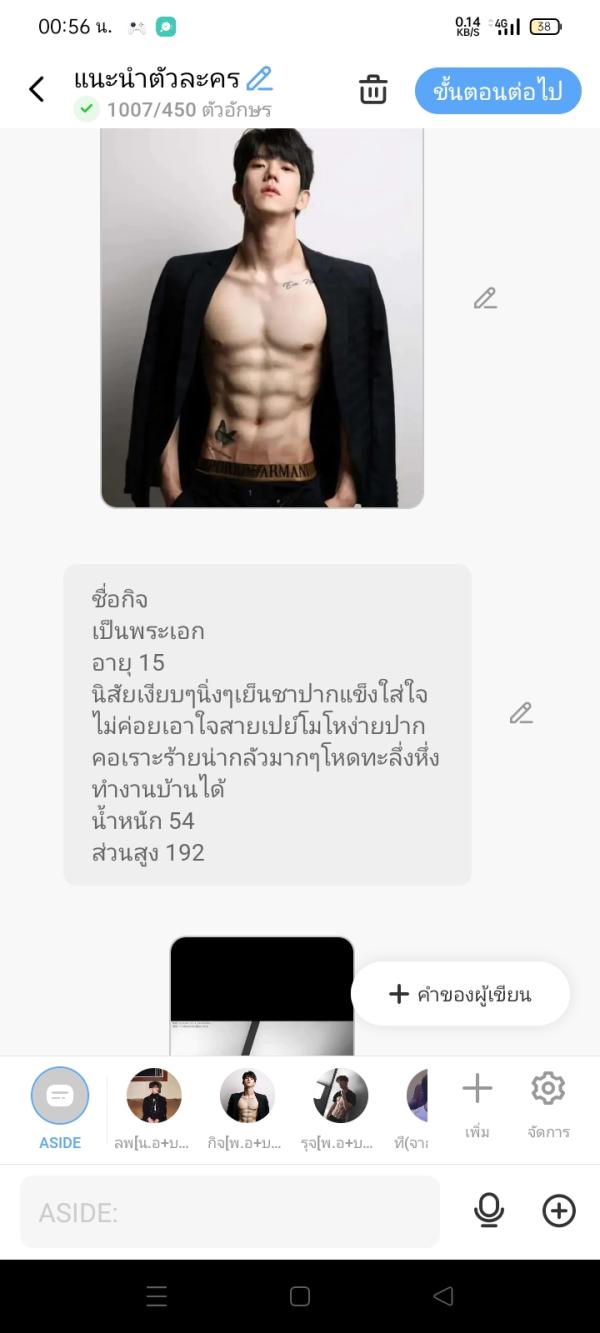Tap the system home button
This screenshot has width=600, height=1333.
click(300, 1296)
